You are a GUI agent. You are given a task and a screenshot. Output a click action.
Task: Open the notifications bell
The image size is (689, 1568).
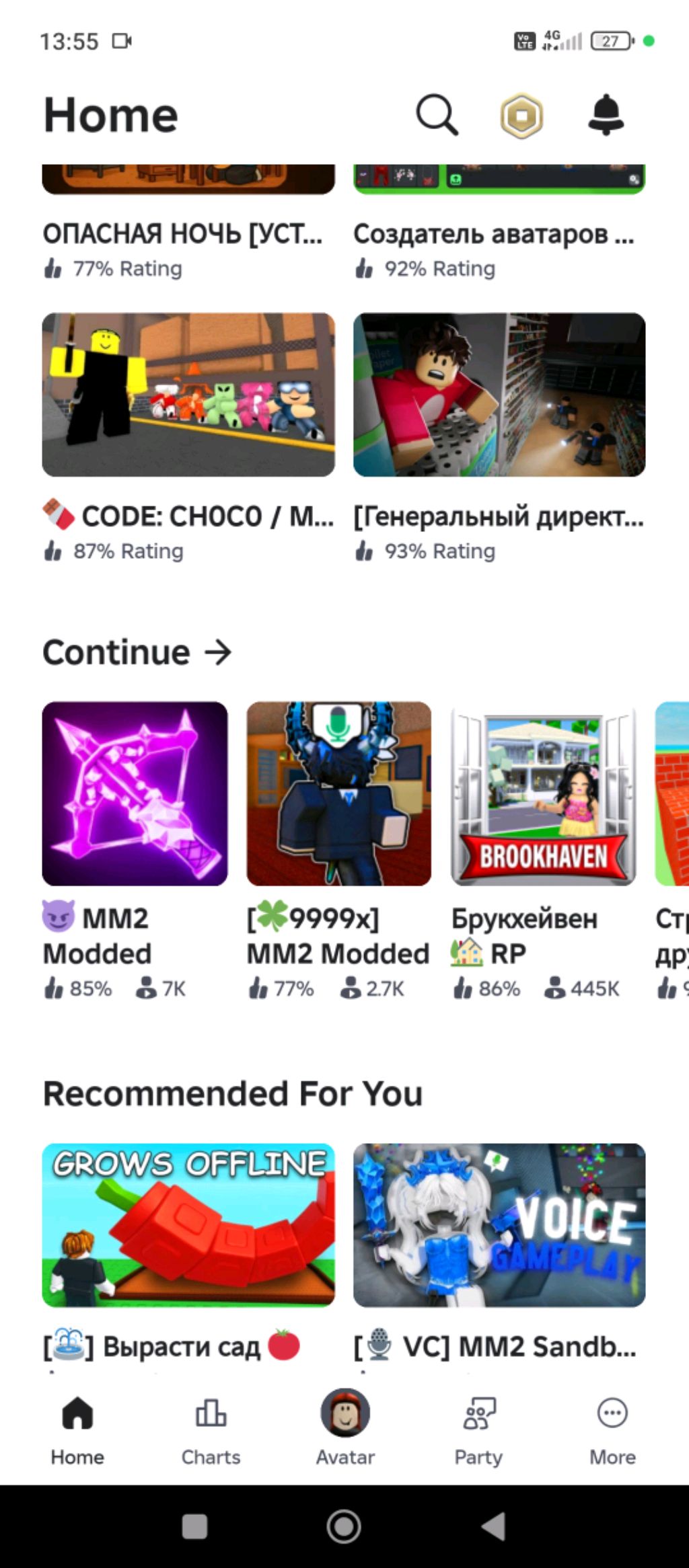[606, 115]
